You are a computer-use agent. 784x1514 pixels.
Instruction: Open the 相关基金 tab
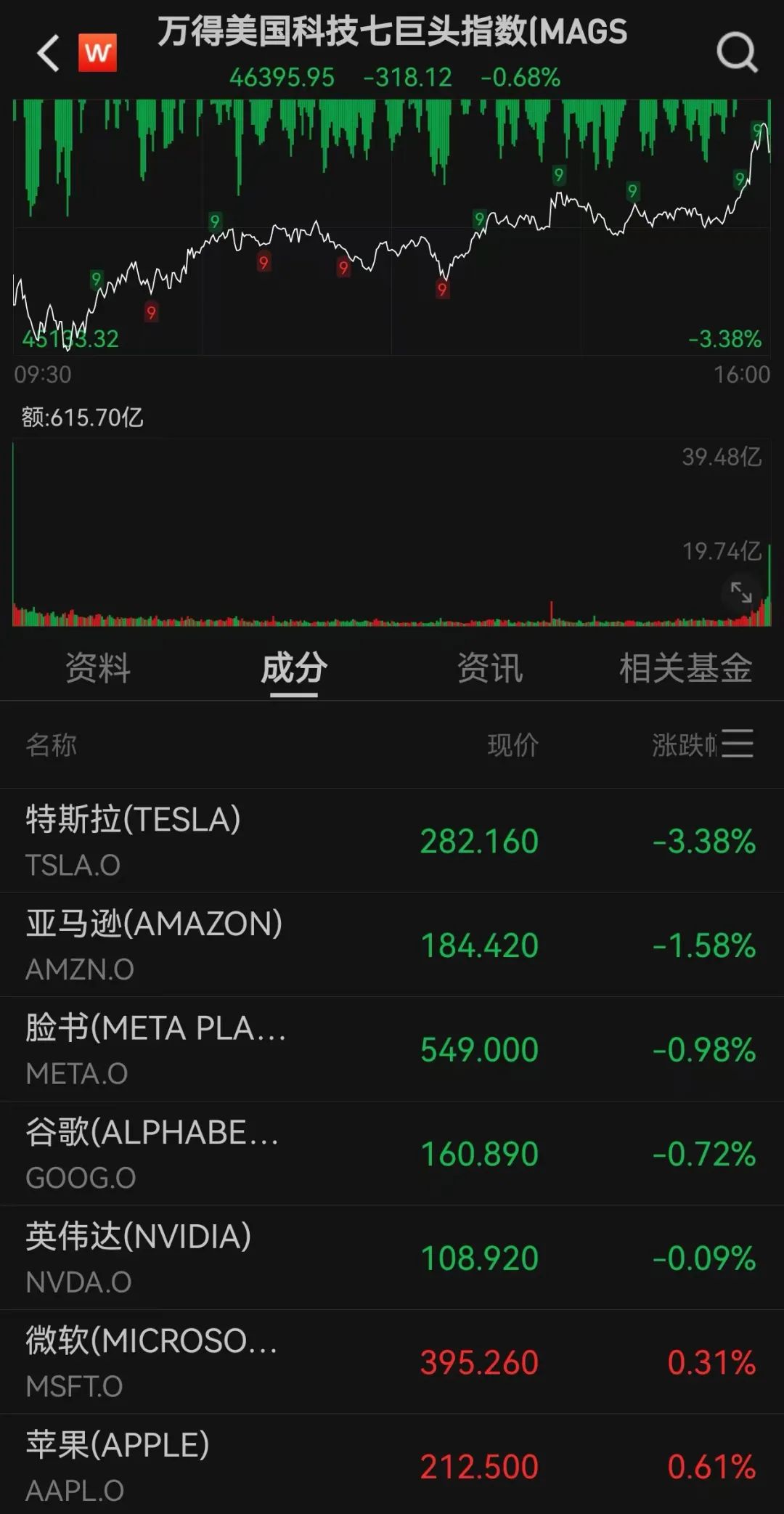click(687, 669)
